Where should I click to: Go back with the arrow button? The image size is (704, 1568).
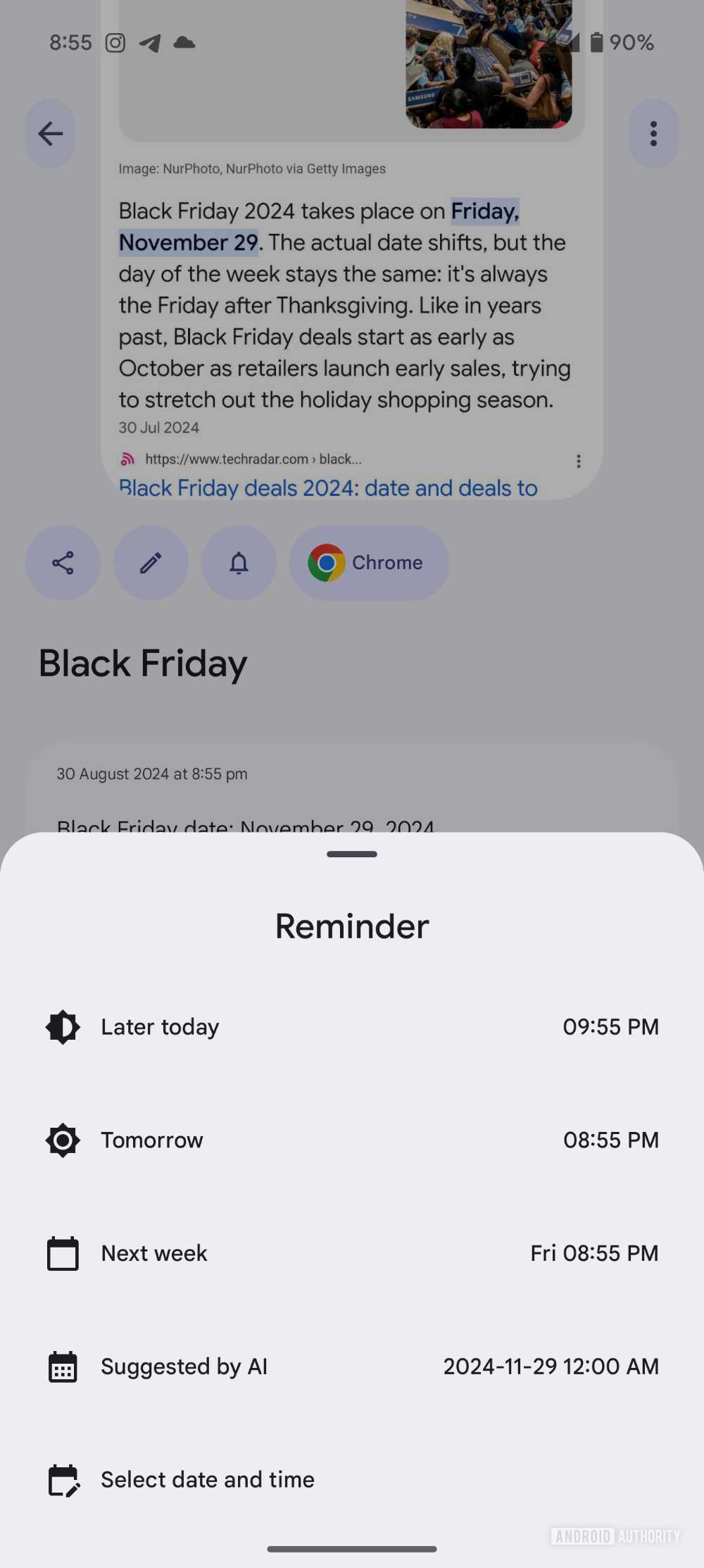[51, 133]
